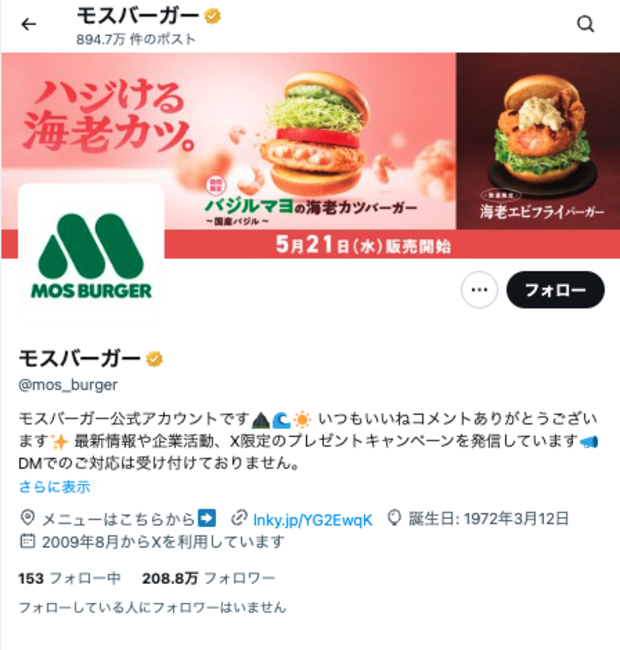This screenshot has width=620, height=650.
Task: View the 208.8万 フォロワー list
Action: tap(208, 578)
